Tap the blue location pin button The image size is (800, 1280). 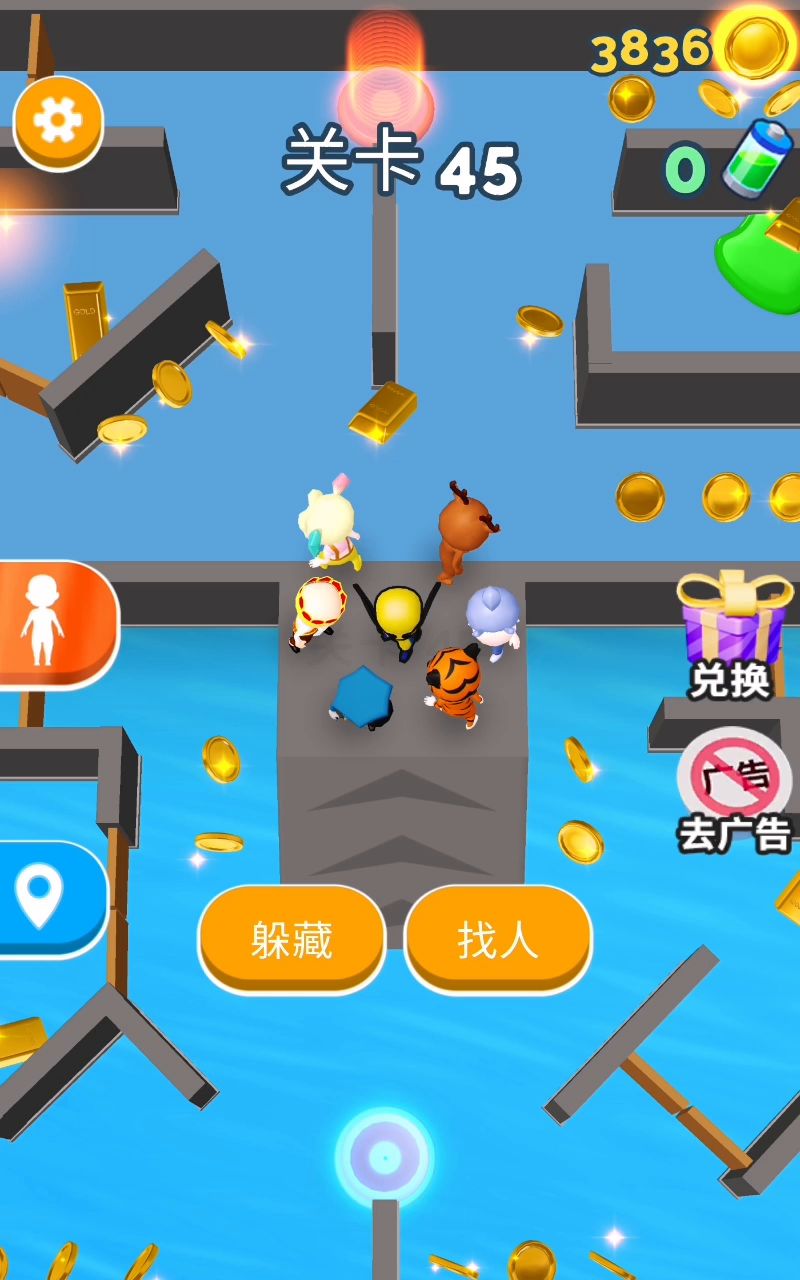[x=50, y=898]
